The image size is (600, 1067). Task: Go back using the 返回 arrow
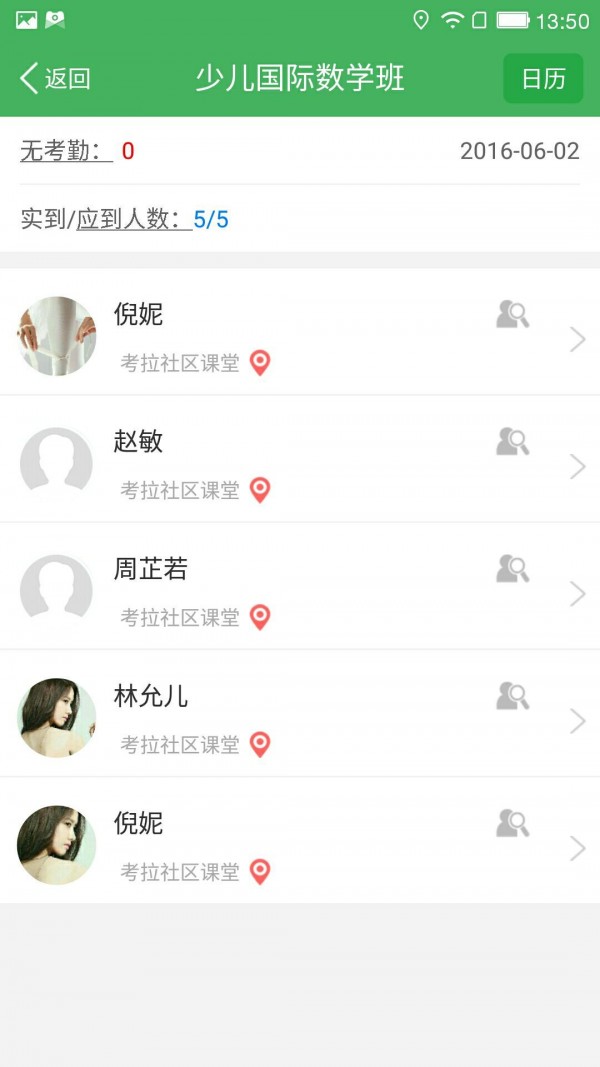(55, 79)
